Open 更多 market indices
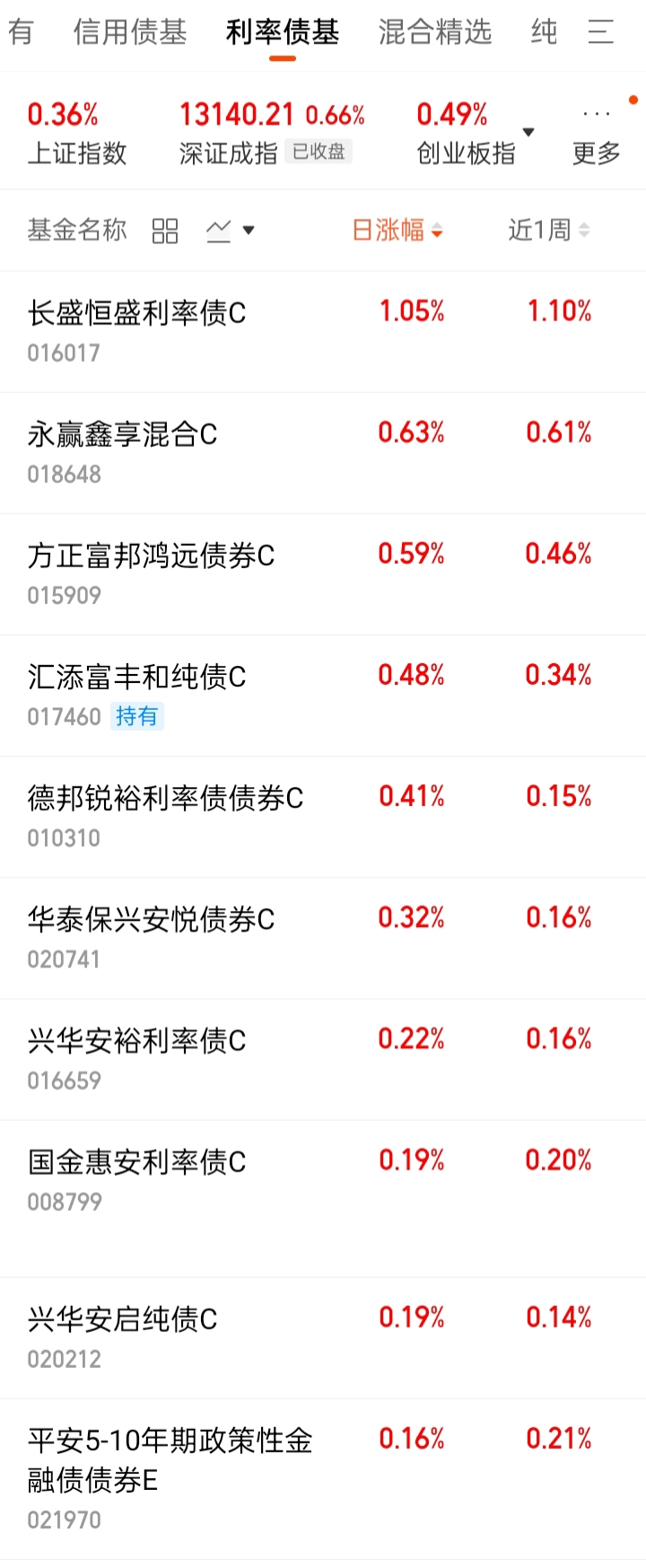646x1568 pixels. [597, 135]
